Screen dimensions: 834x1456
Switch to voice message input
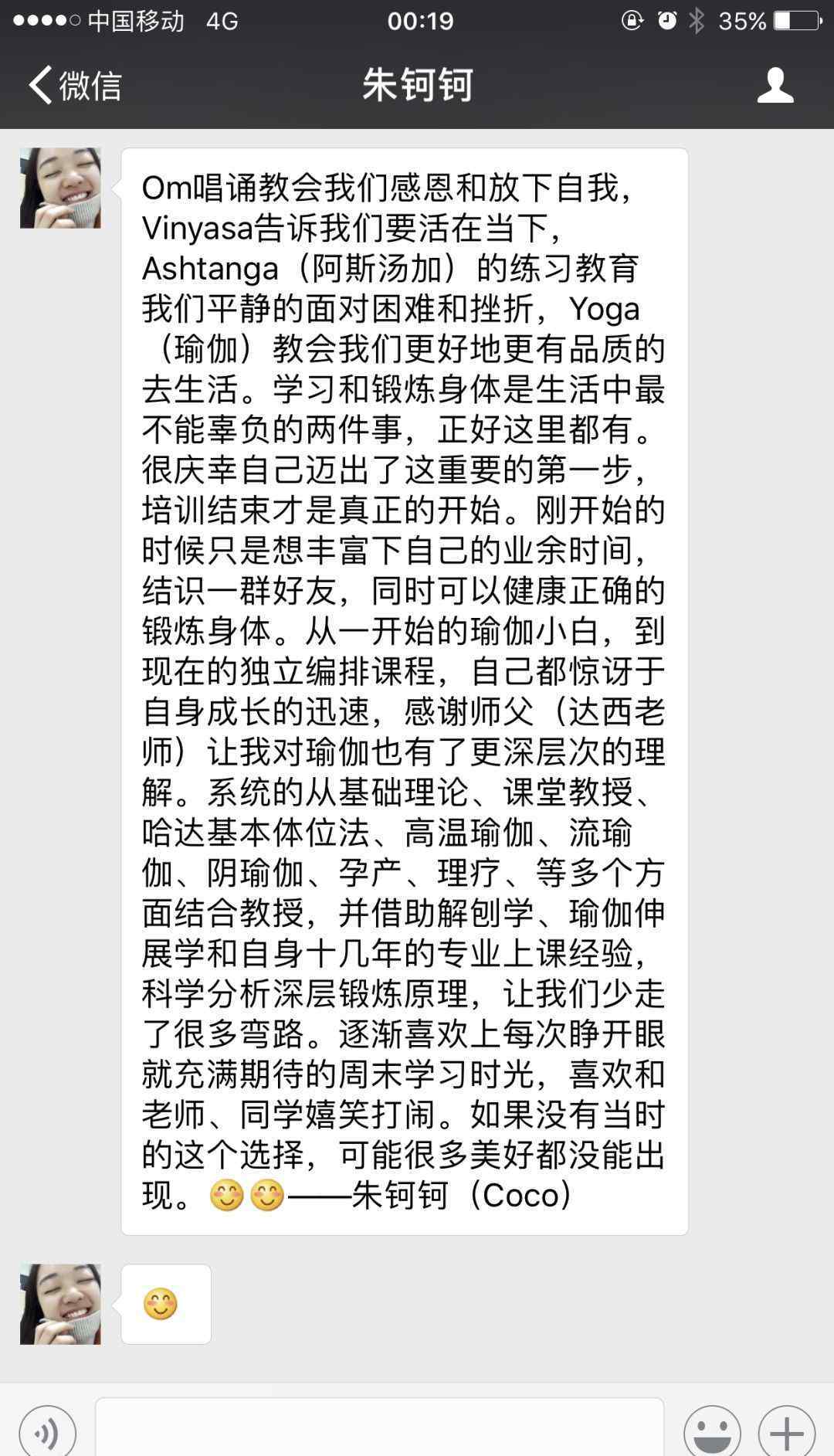tap(48, 1432)
